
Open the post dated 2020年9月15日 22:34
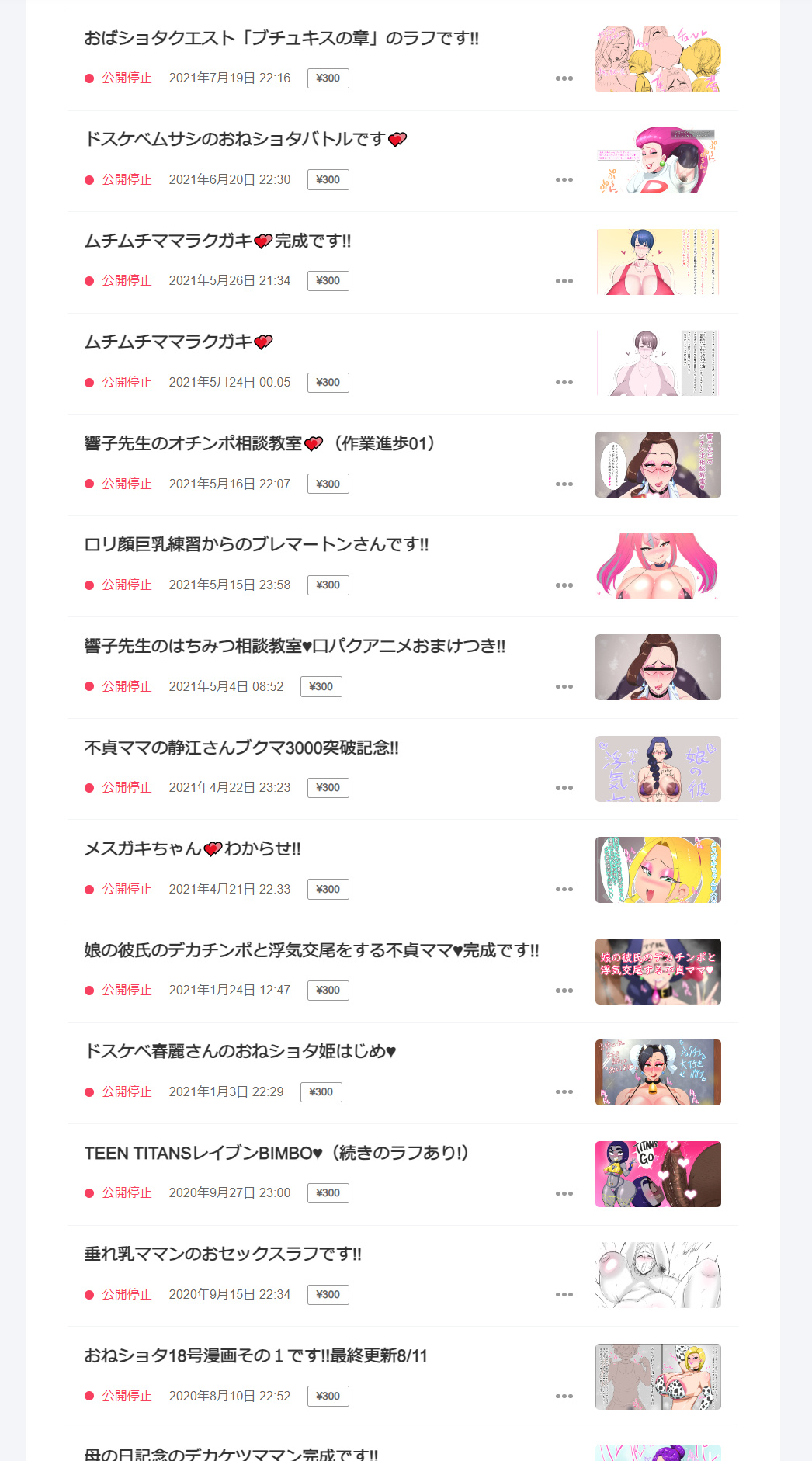(223, 1254)
